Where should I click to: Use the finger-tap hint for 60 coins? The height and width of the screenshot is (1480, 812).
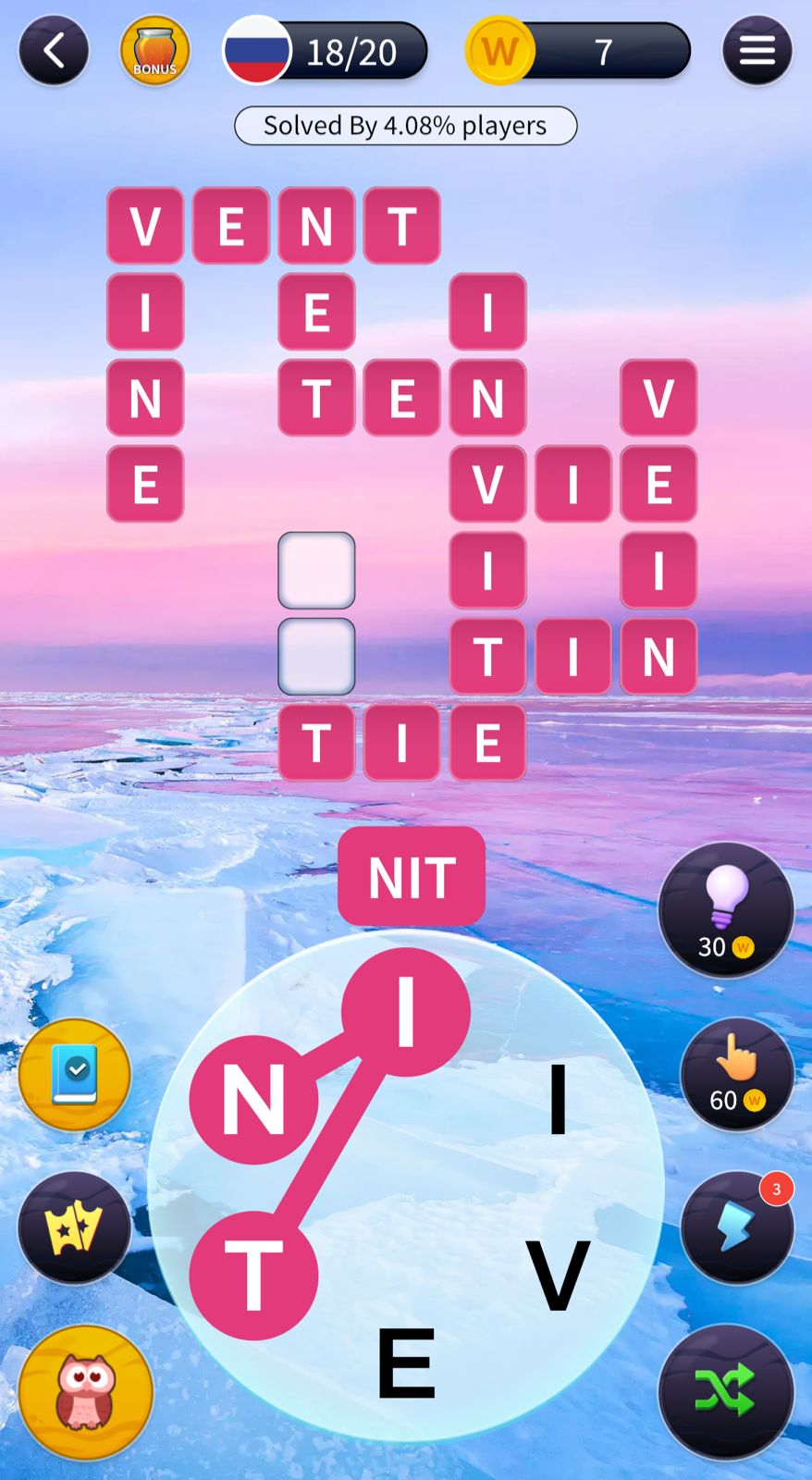[737, 1075]
